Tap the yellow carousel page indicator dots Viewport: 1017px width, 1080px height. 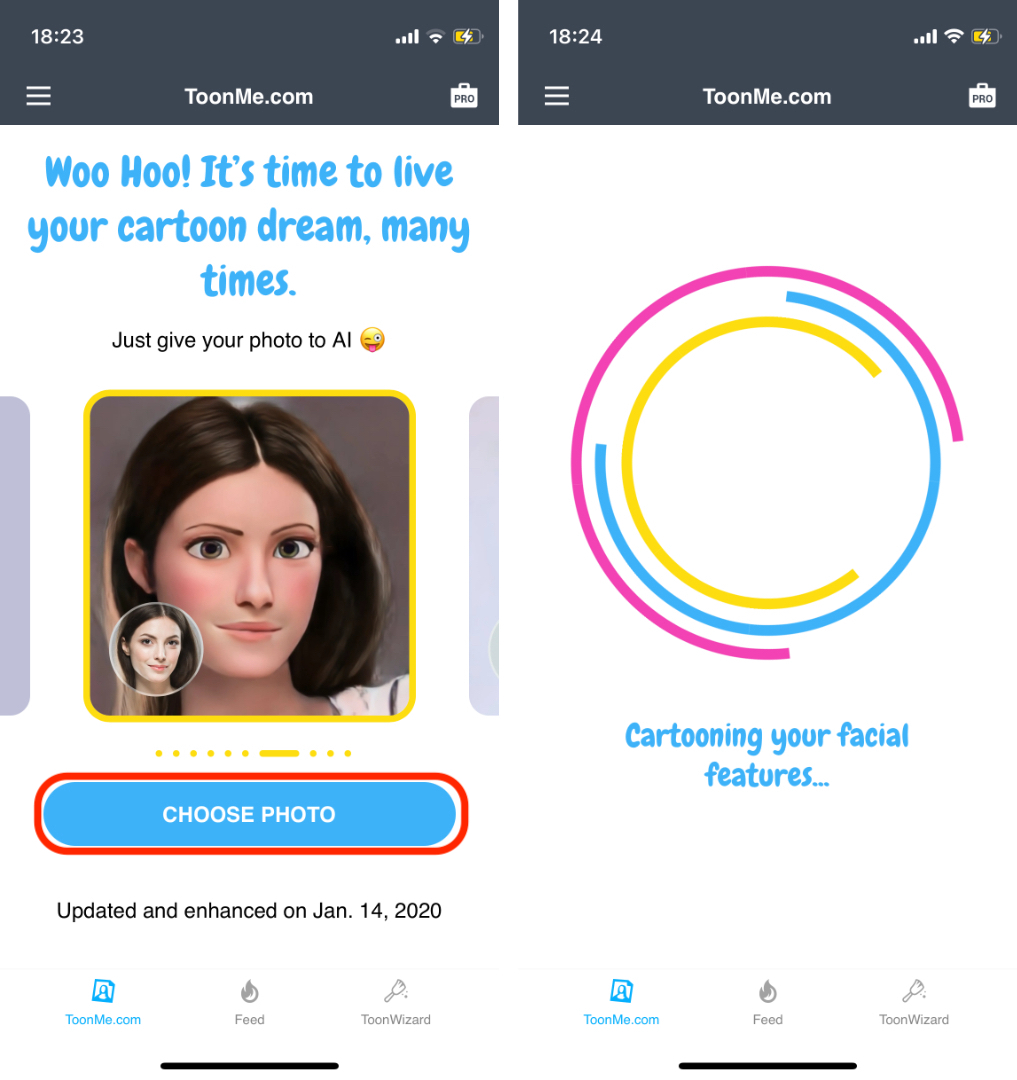[254, 753]
